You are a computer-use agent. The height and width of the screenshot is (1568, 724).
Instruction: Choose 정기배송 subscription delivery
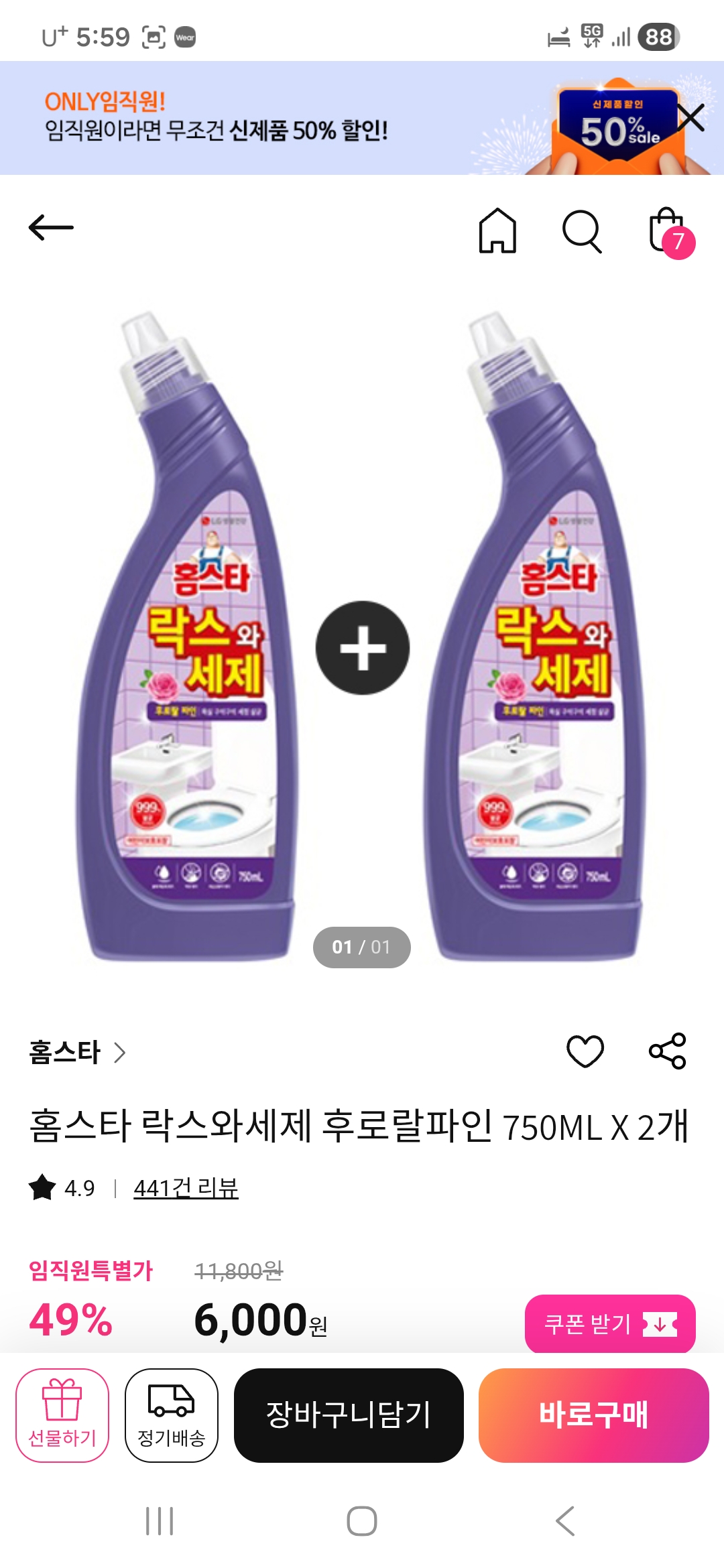click(172, 1415)
